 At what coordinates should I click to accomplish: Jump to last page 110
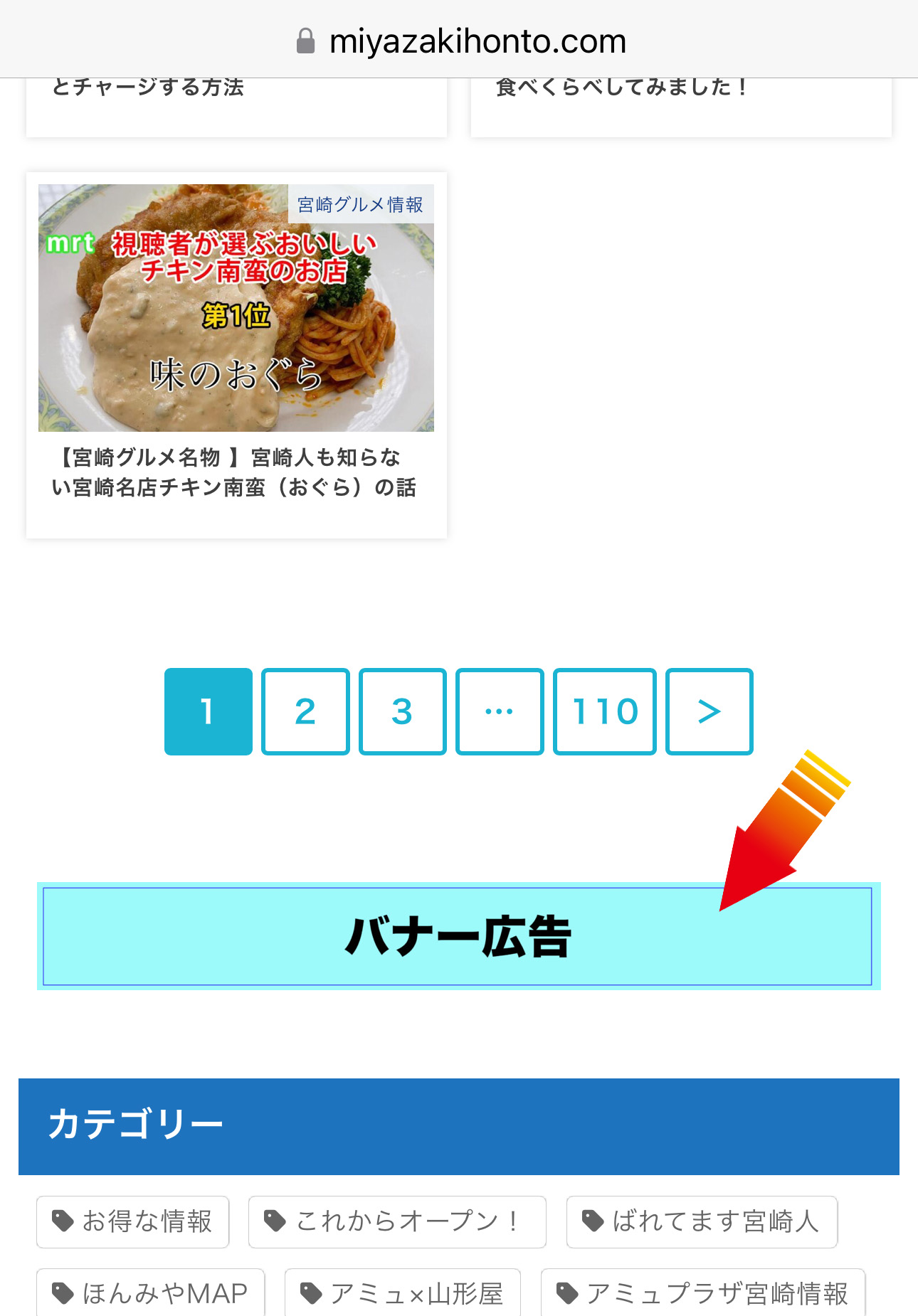604,711
